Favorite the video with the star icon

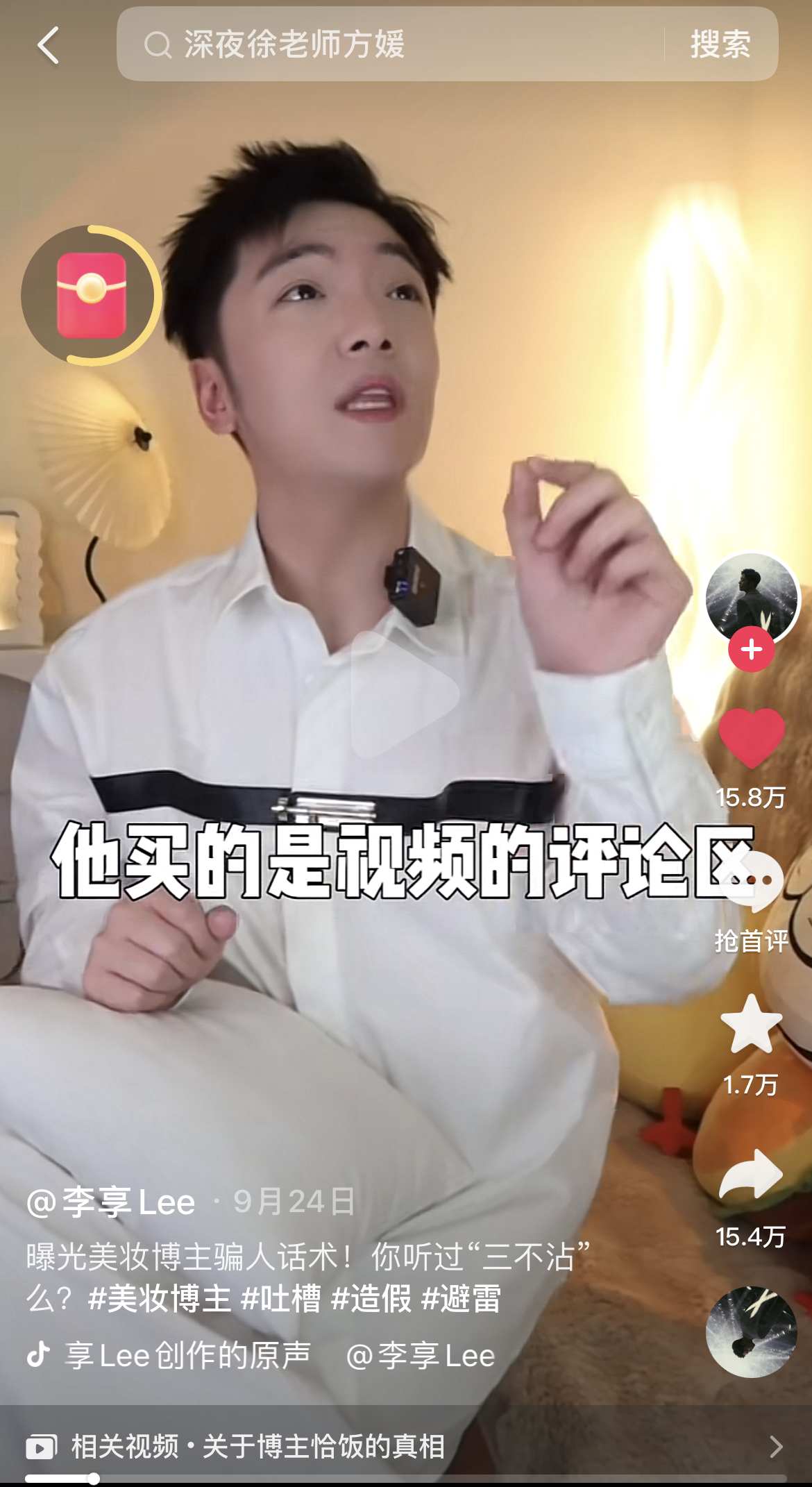pos(751,1025)
